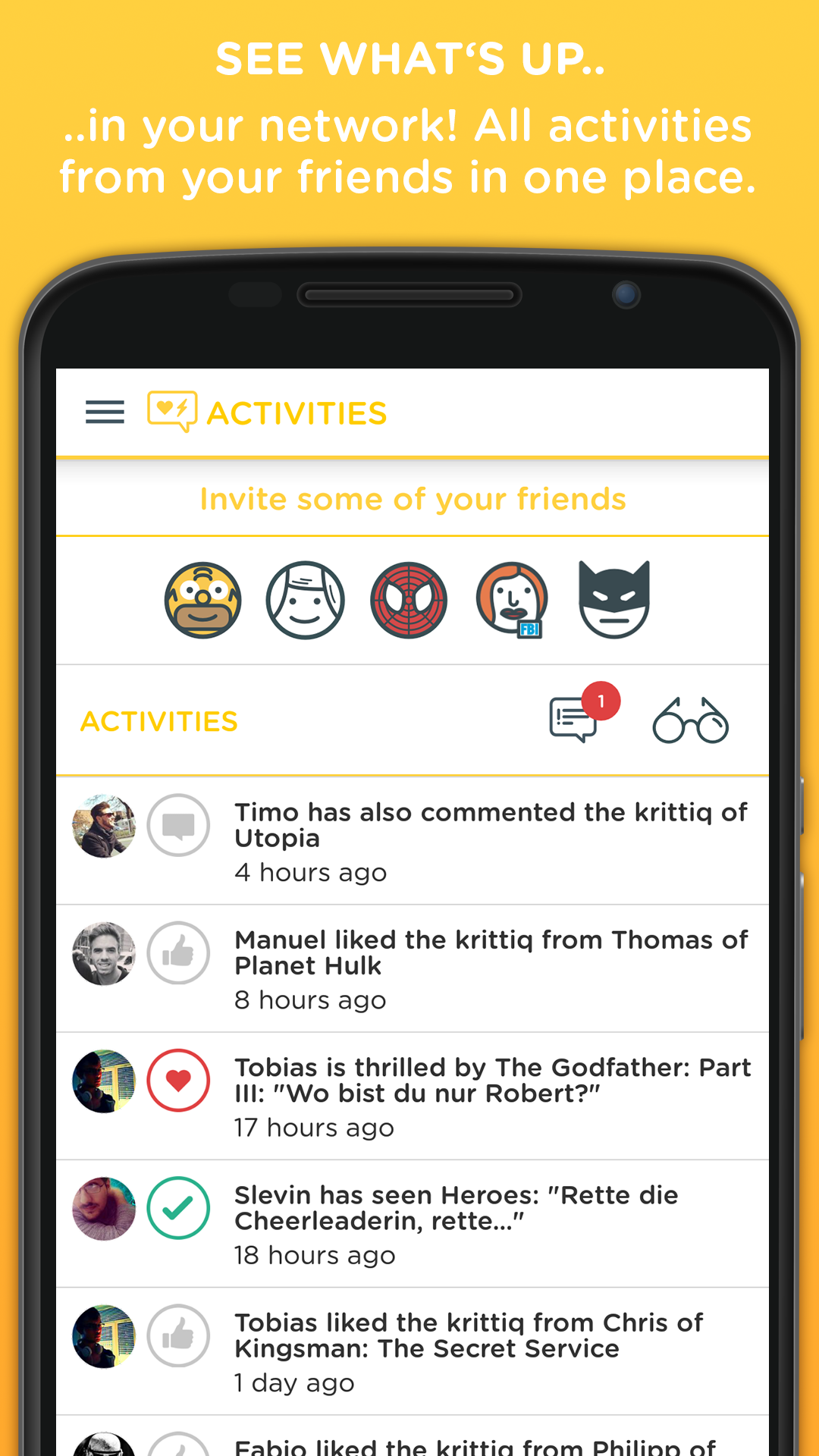
Task: Select the Homer Simpson friend avatar
Action: coord(202,600)
